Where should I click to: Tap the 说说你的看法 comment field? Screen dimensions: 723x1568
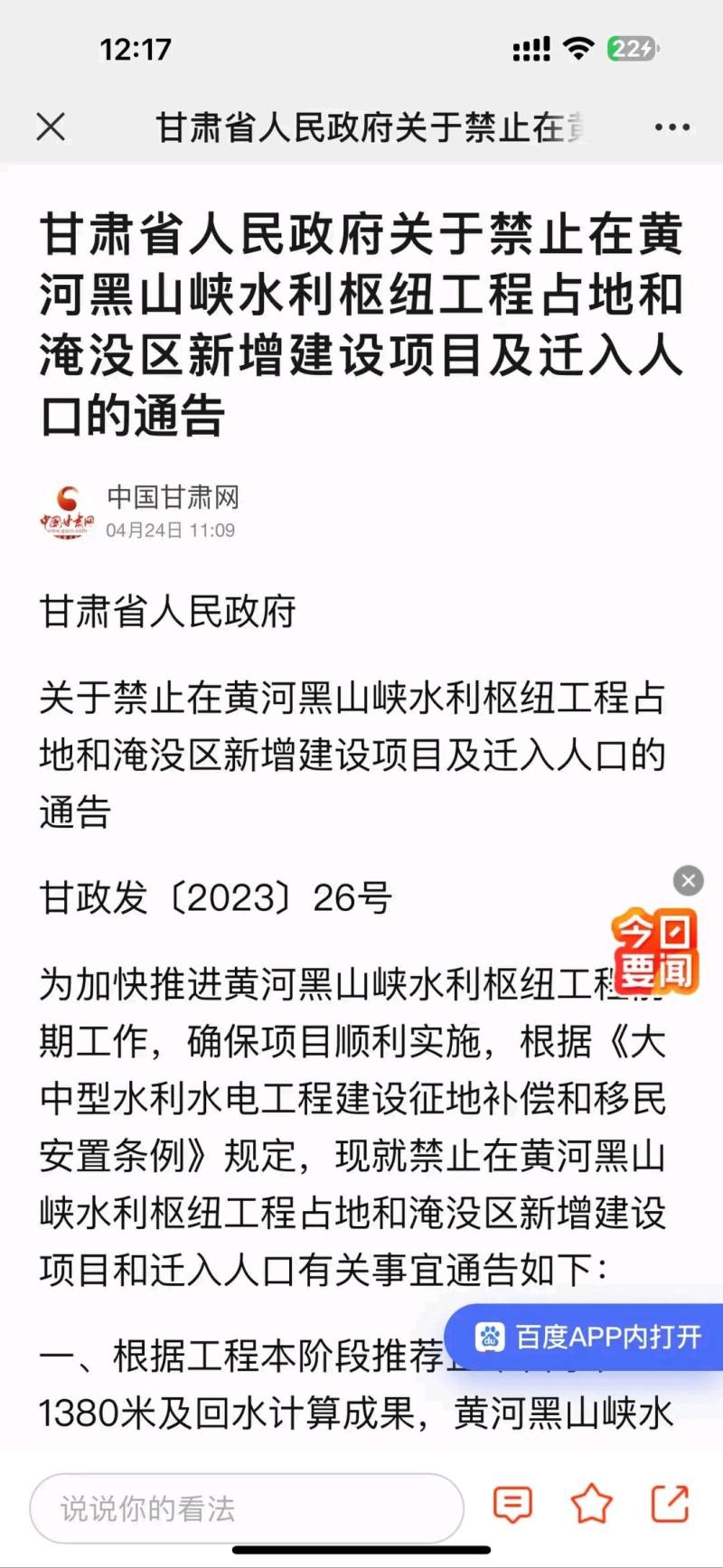coord(246,1508)
